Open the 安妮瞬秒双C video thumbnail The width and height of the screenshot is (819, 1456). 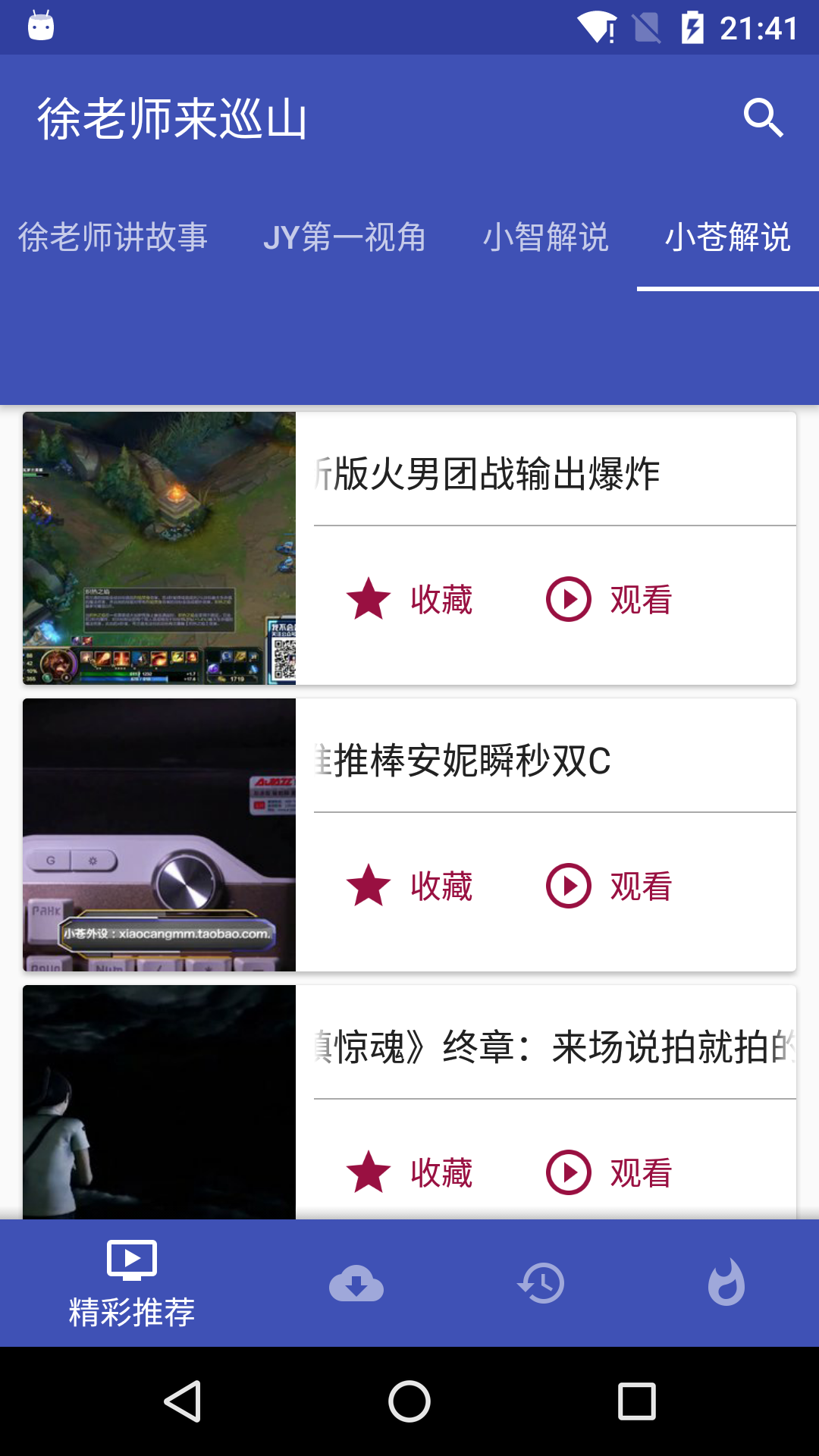159,835
